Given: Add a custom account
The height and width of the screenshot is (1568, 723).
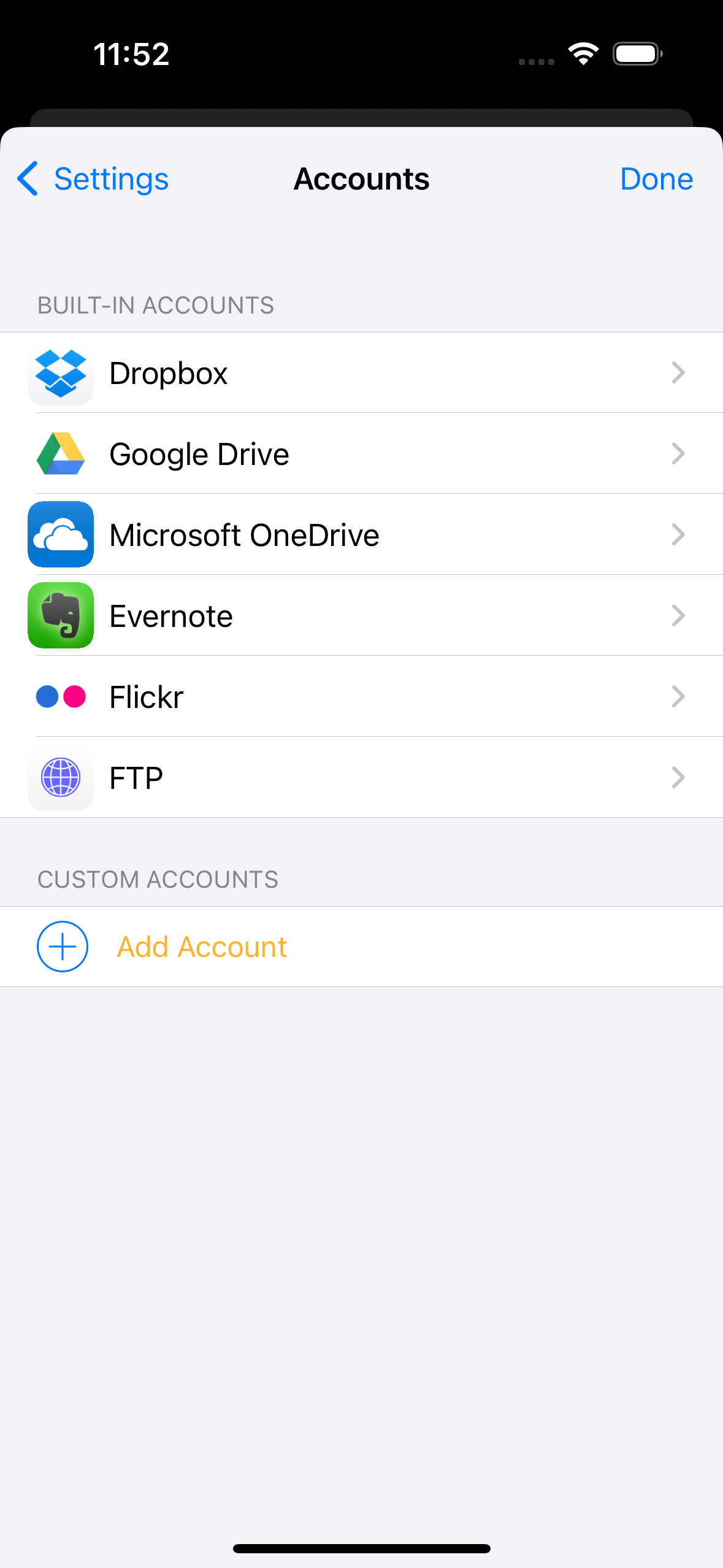Looking at the screenshot, I should coord(201,947).
